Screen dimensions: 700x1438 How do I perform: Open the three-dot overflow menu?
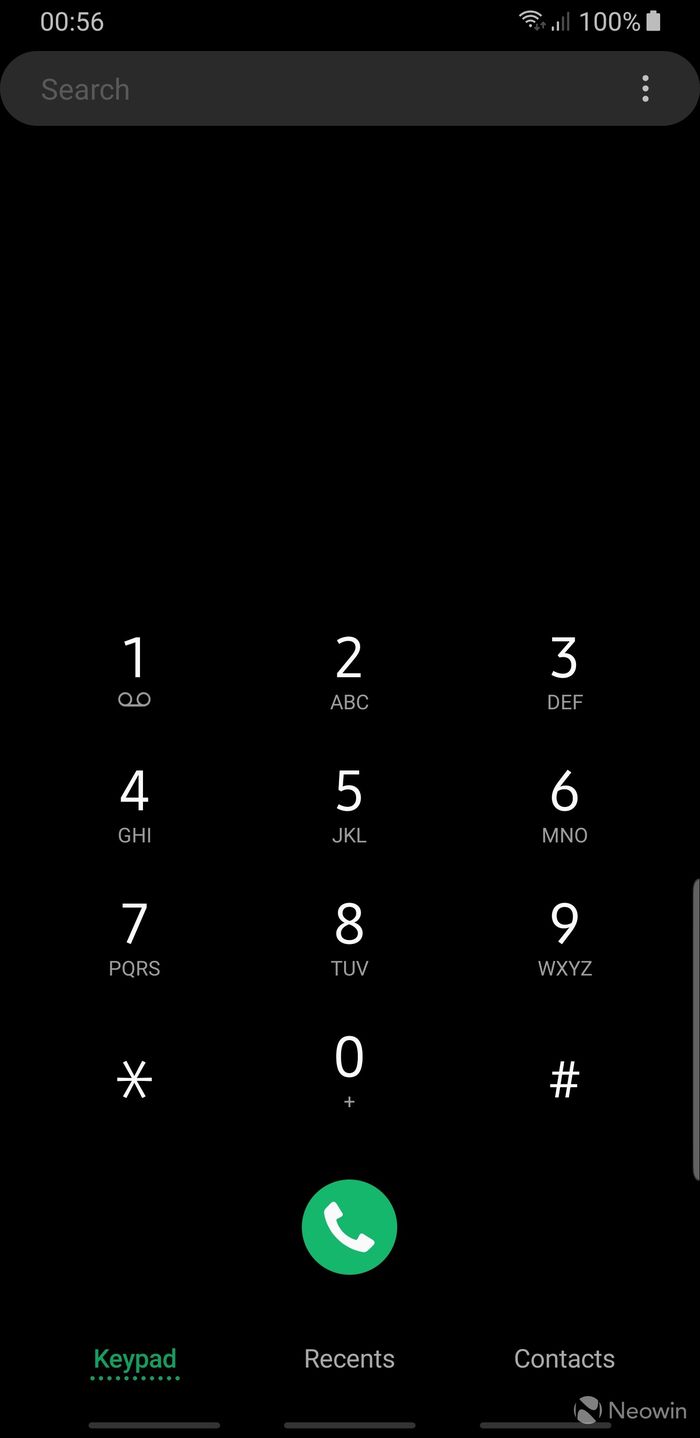tap(645, 89)
